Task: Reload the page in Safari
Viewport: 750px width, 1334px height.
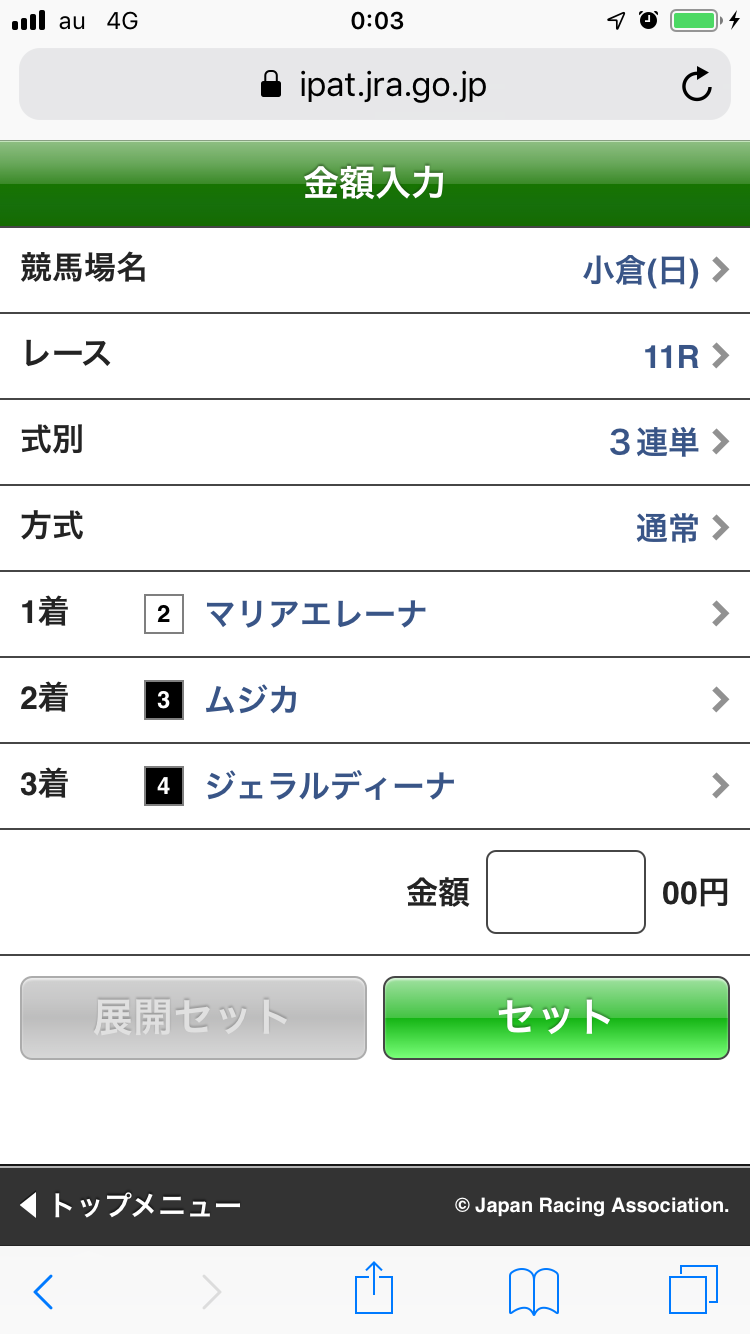Action: pos(696,85)
